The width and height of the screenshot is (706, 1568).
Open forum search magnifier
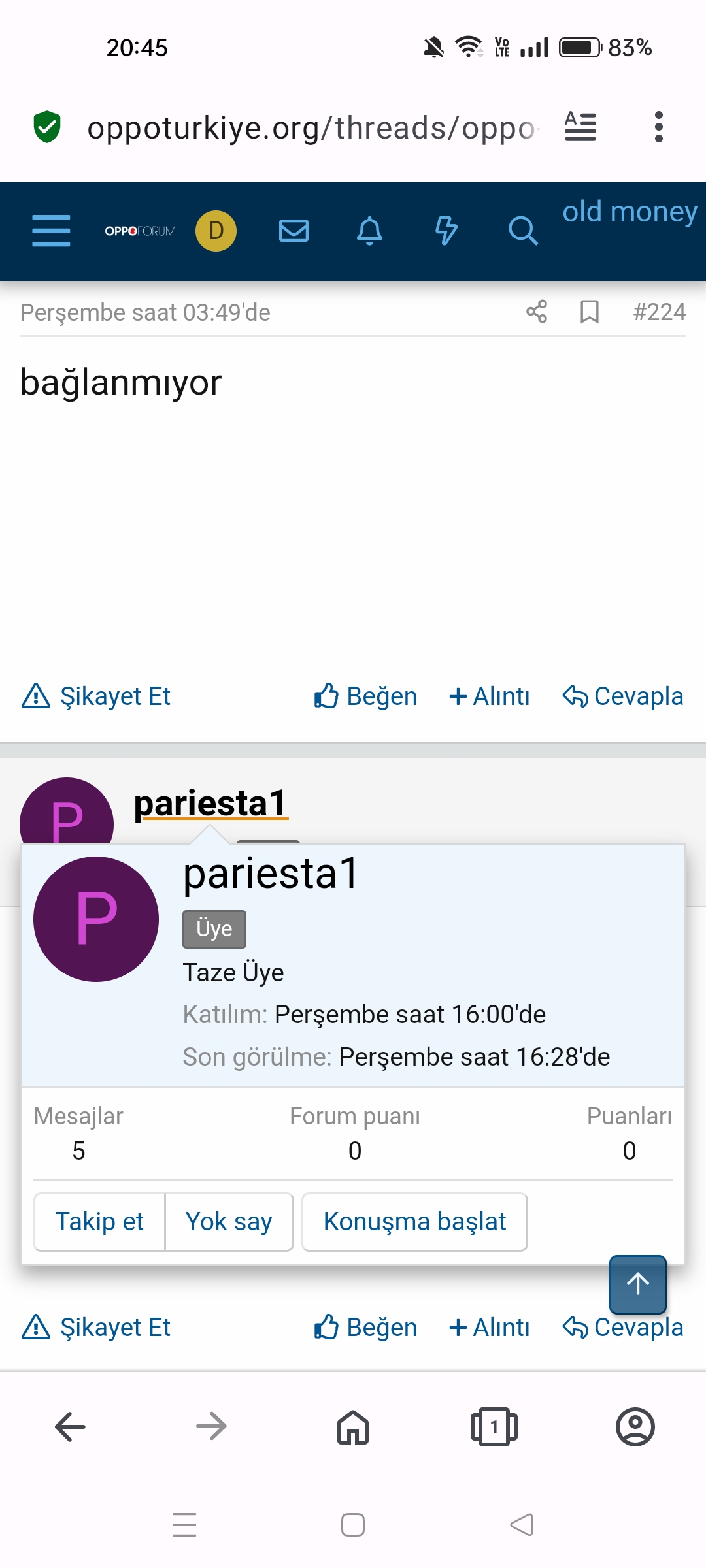click(523, 231)
